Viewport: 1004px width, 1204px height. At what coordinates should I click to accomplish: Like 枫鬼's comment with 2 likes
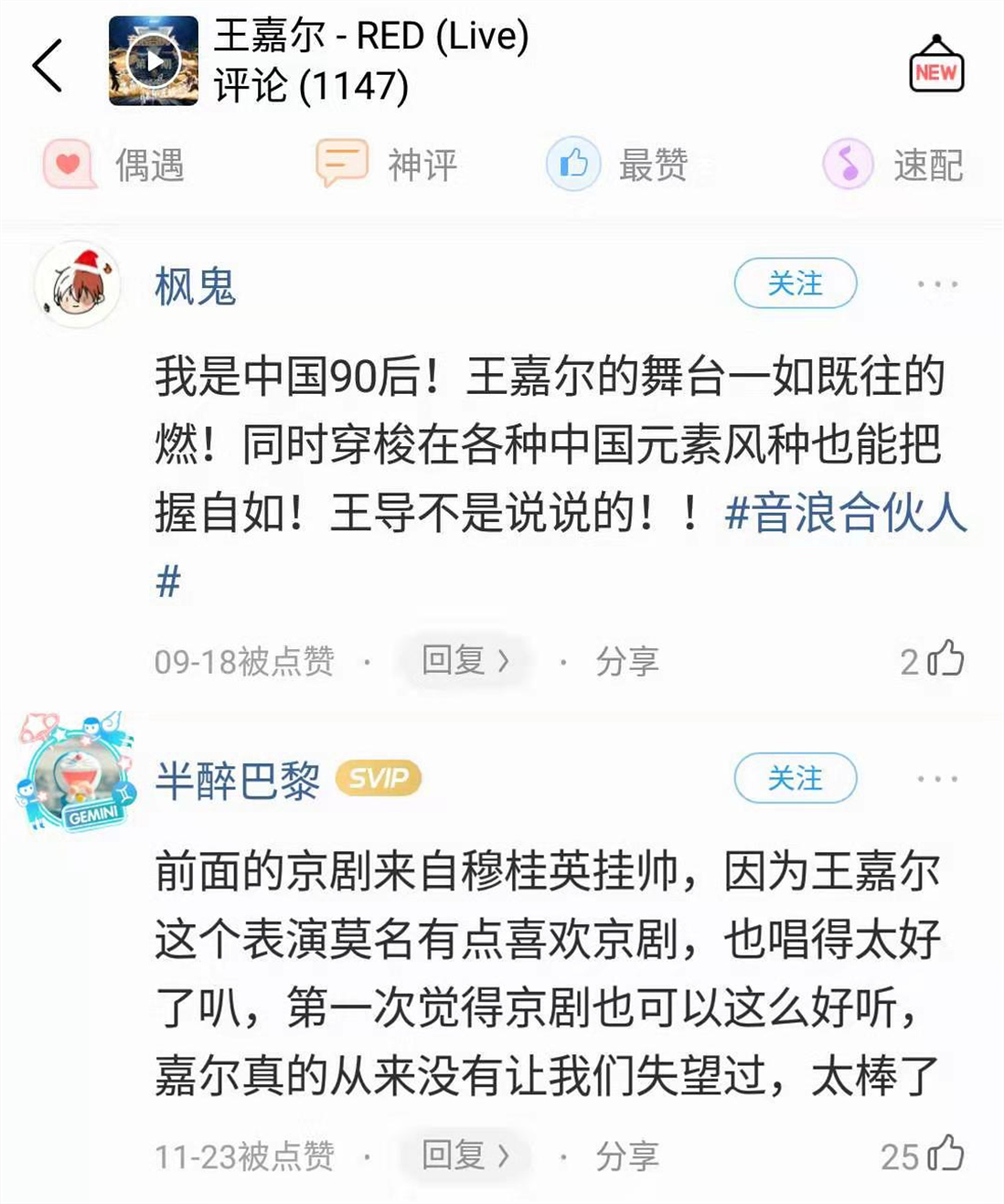point(944,659)
